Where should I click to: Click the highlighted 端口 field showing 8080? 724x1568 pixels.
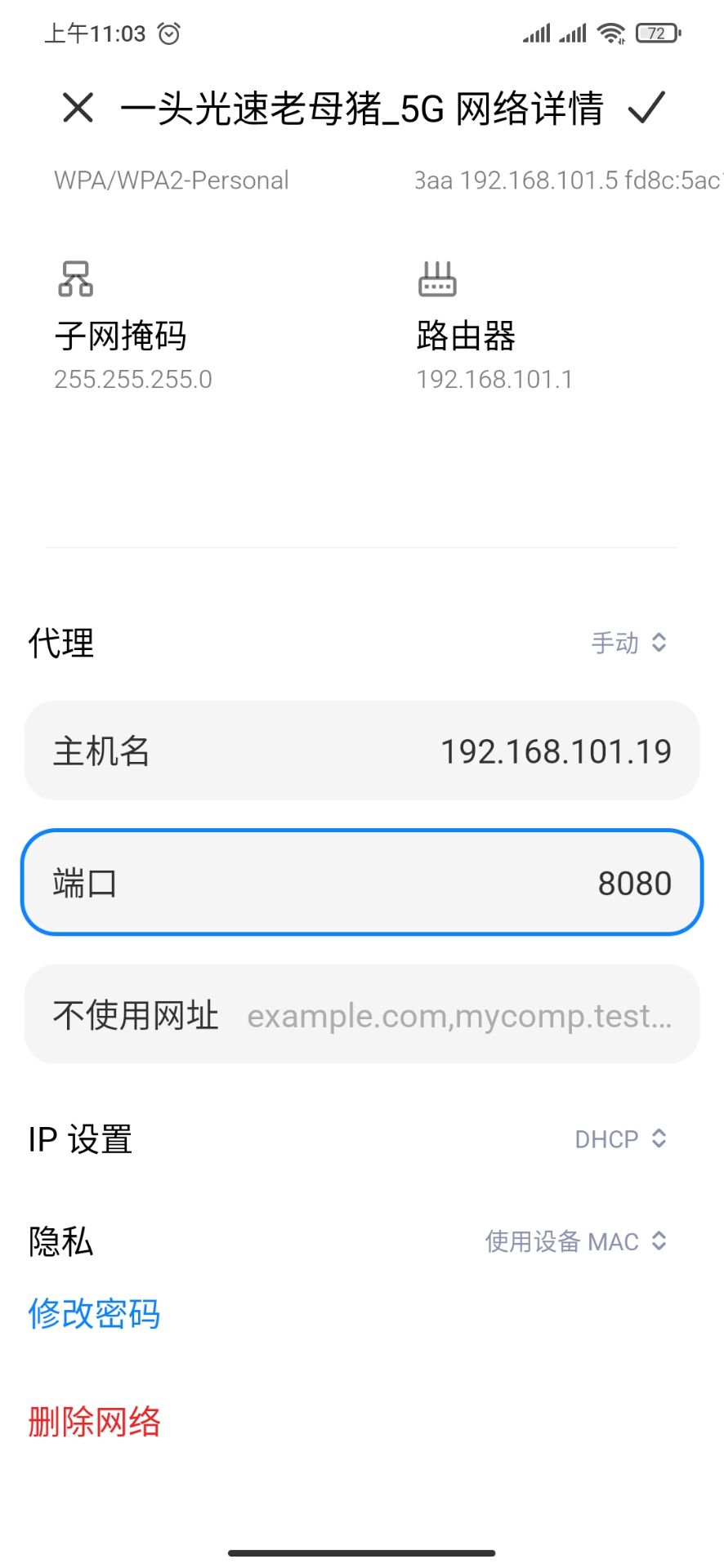click(x=362, y=882)
